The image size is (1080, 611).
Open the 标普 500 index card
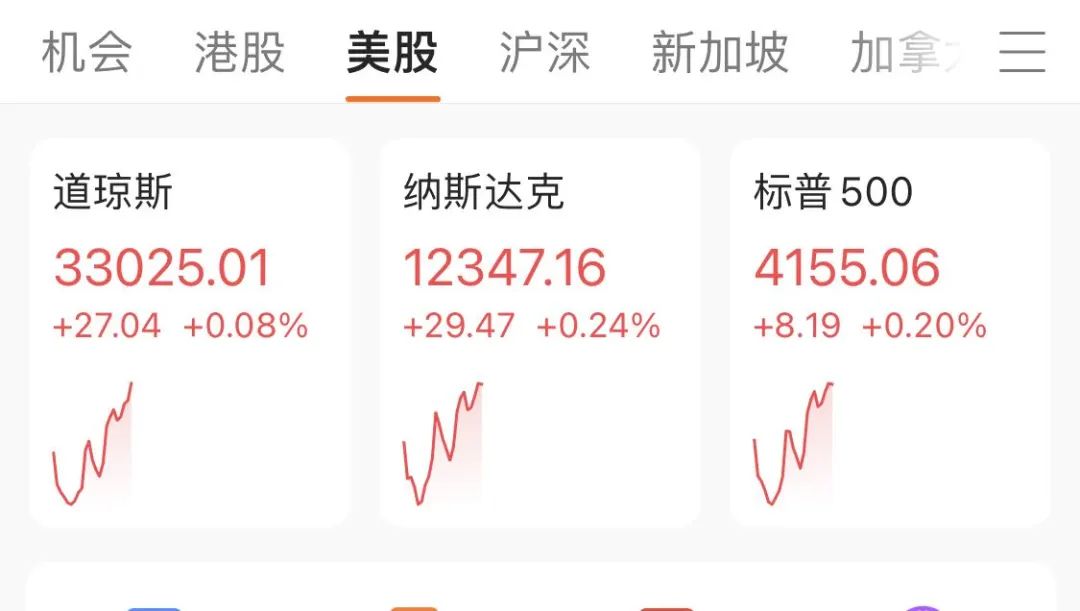[890, 332]
